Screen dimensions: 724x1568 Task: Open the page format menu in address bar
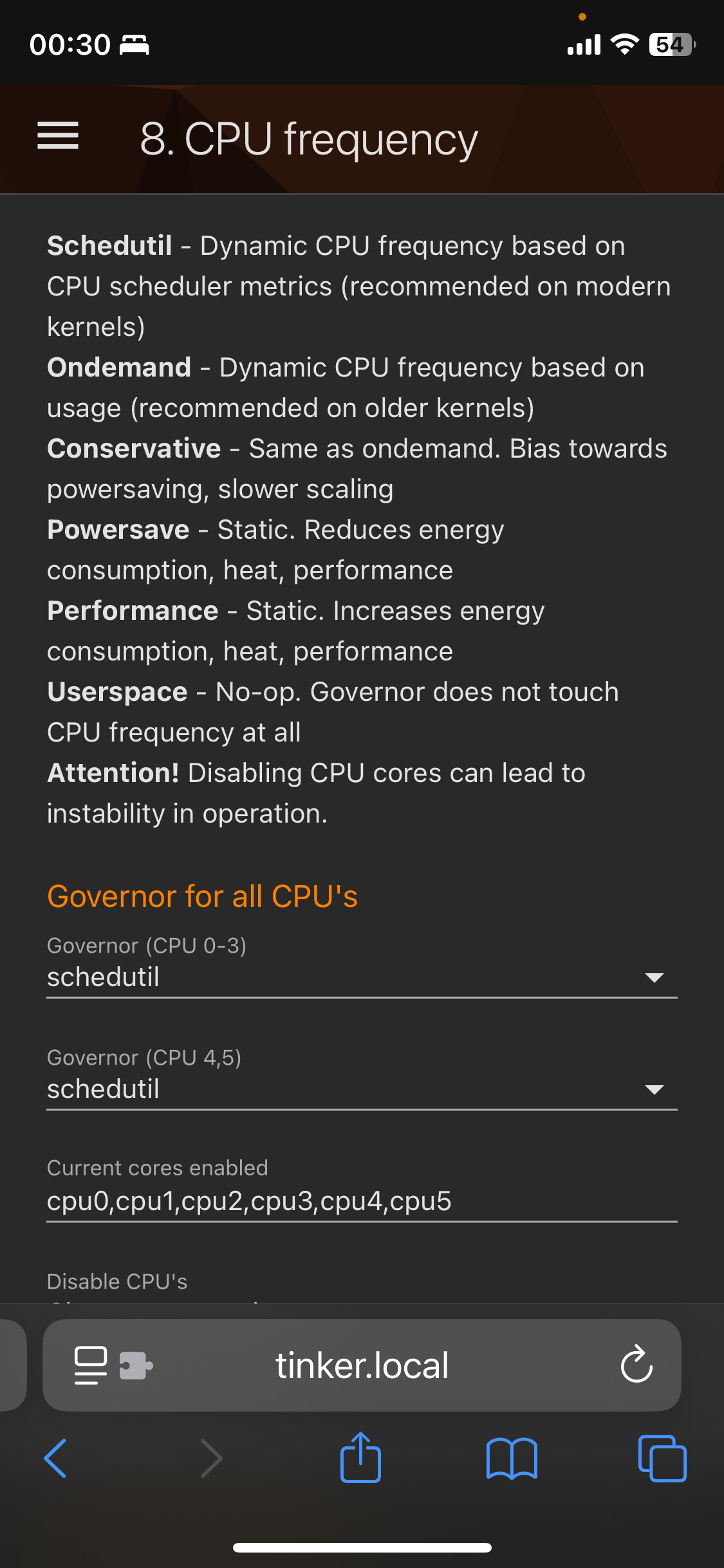(91, 1365)
